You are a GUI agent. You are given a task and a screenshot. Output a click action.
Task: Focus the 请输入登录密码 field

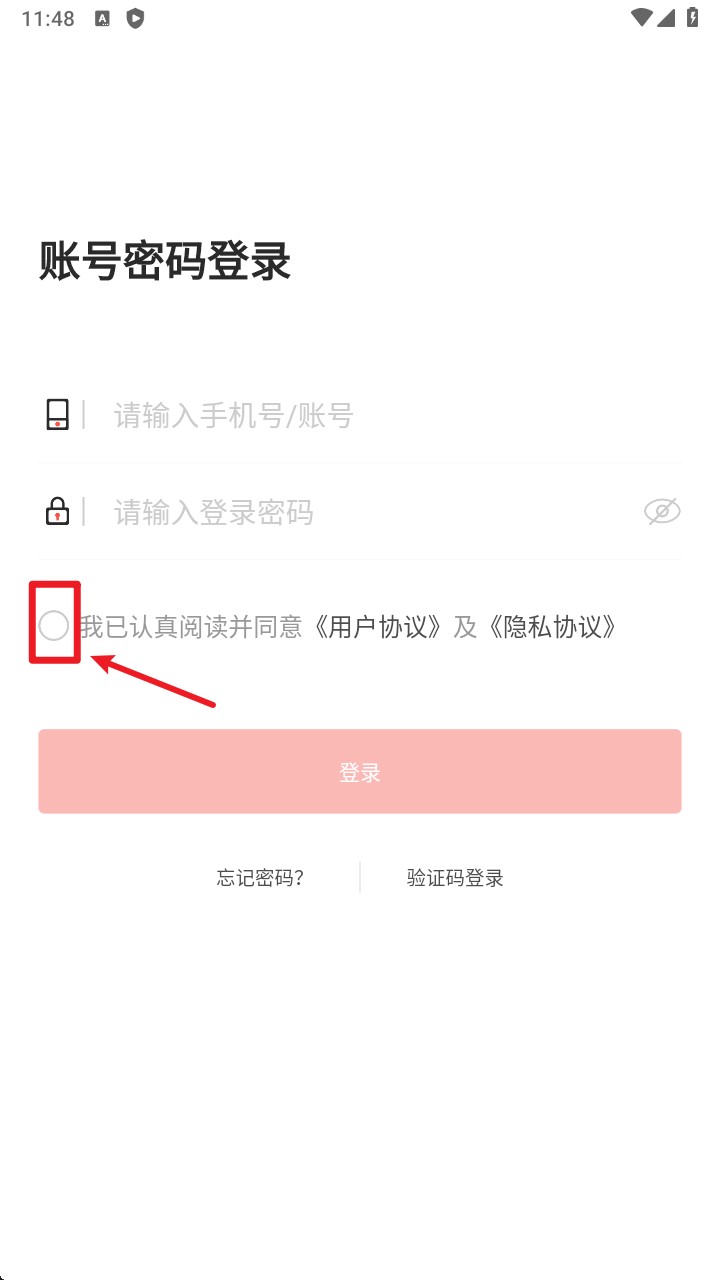click(360, 512)
